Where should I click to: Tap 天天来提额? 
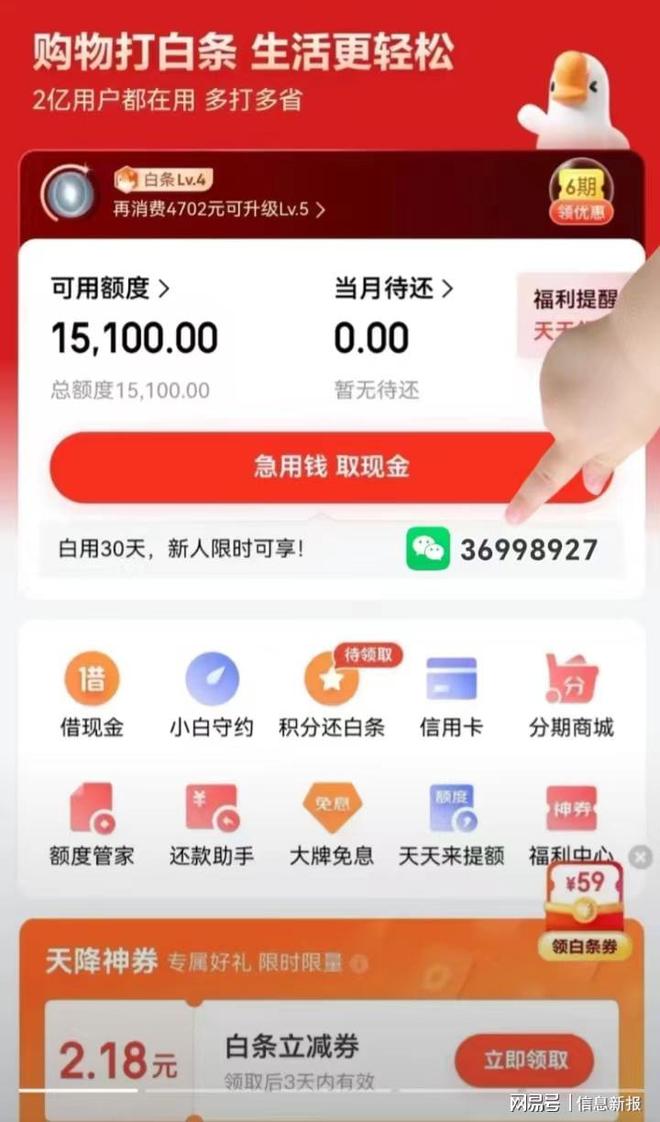point(451,825)
